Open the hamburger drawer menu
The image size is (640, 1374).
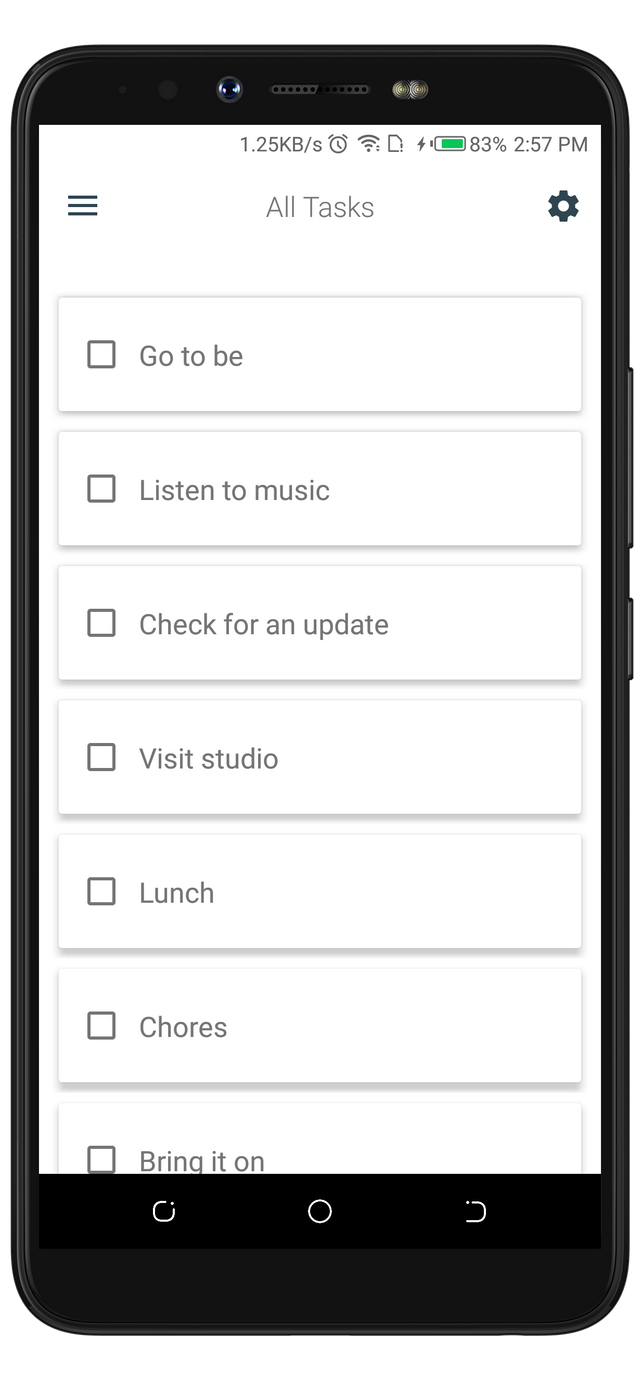point(83,206)
